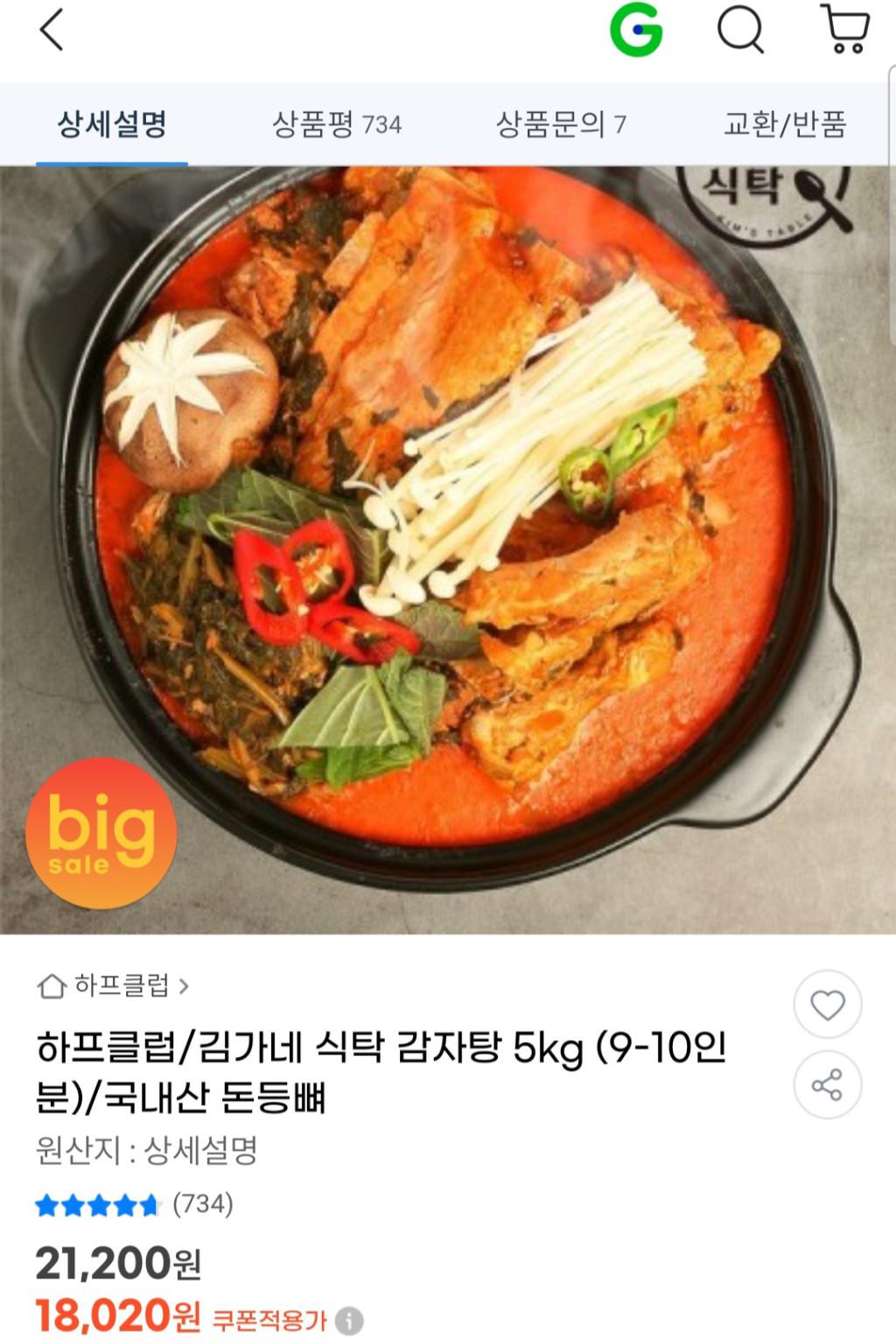This screenshot has width=896, height=1344.
Task: Switch to the 상품문의 7 tab
Action: click(x=561, y=124)
